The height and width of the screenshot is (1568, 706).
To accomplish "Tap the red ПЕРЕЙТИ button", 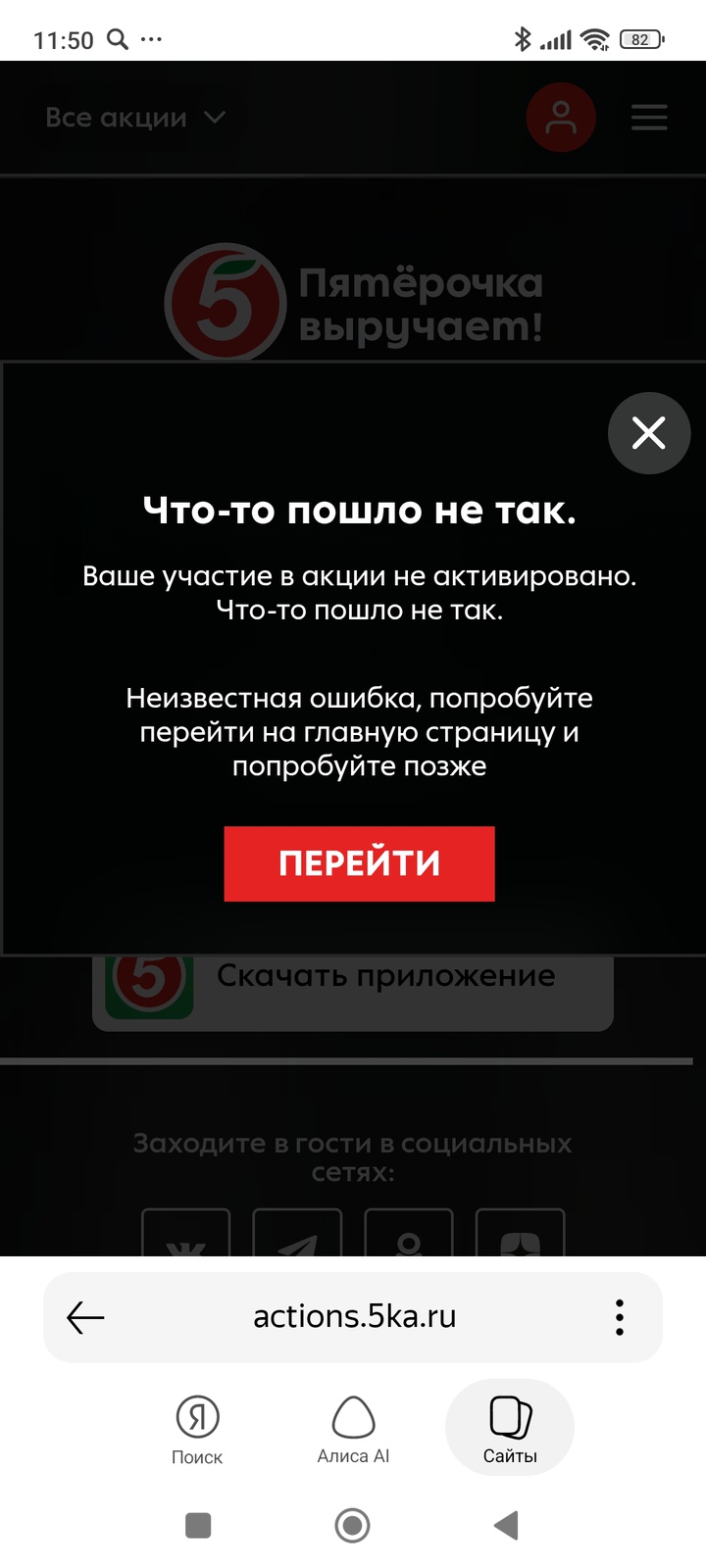I will point(359,863).
